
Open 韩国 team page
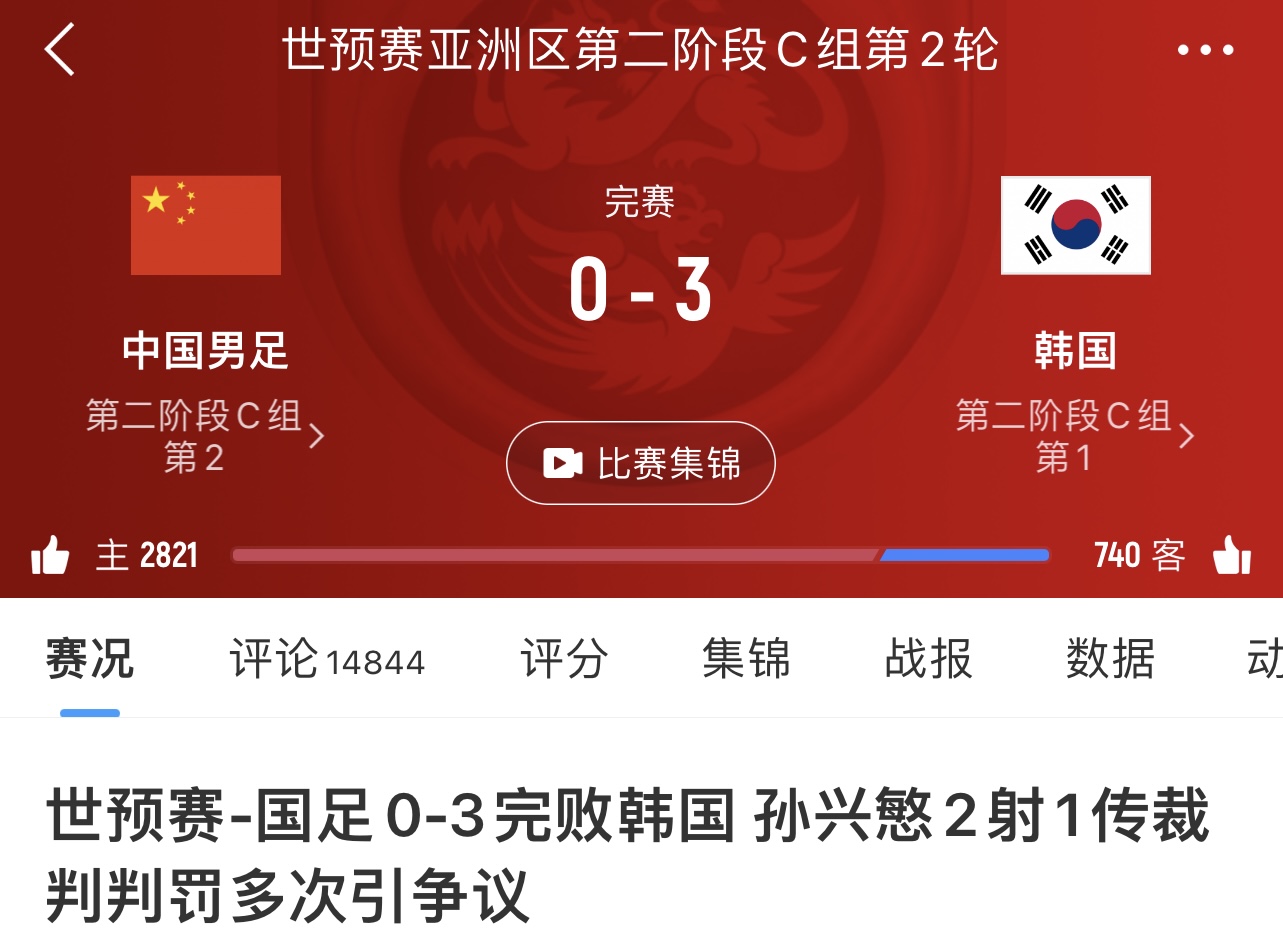coord(1075,350)
